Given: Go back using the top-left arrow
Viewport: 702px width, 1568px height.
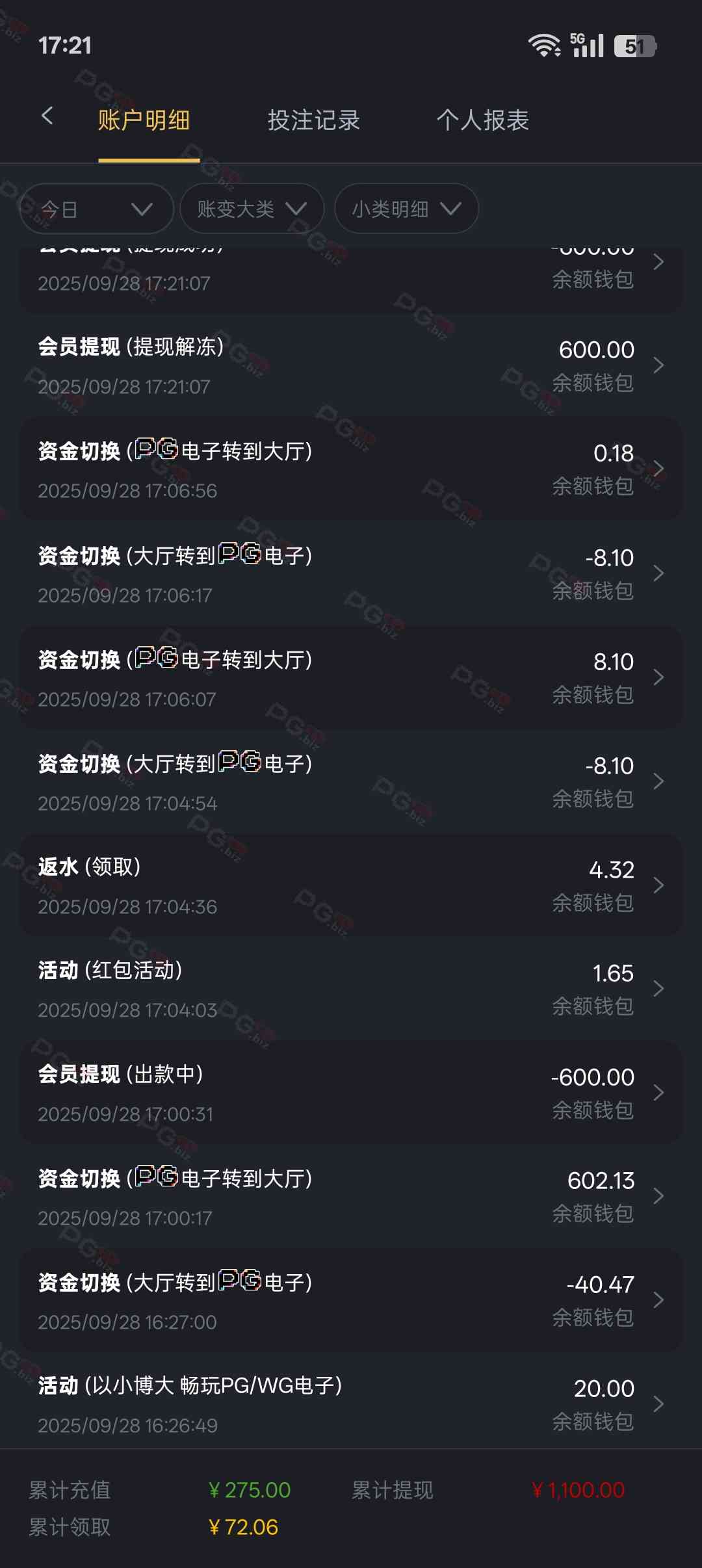Looking at the screenshot, I should (x=47, y=117).
